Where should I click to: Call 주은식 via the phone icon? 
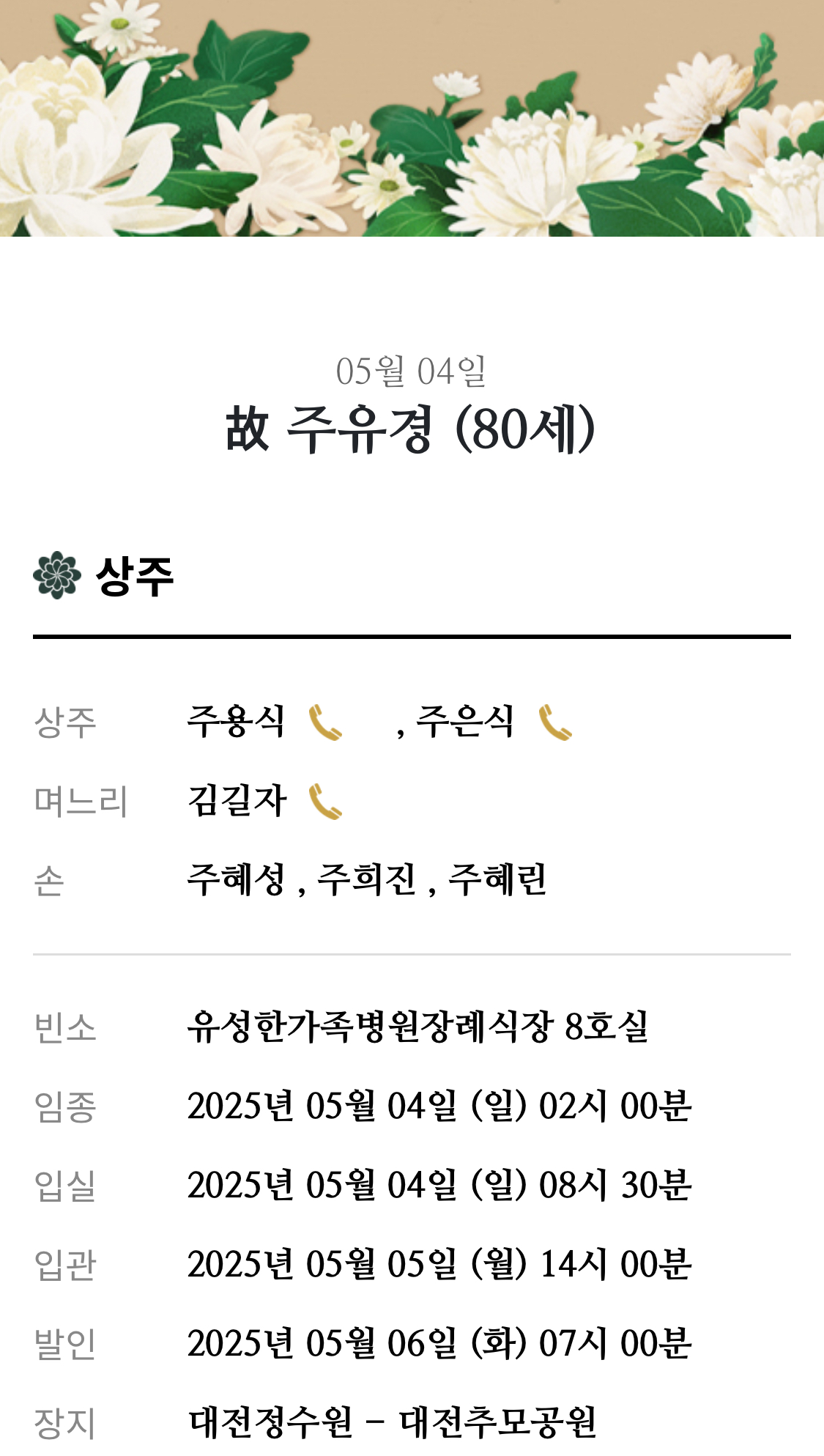(x=555, y=723)
